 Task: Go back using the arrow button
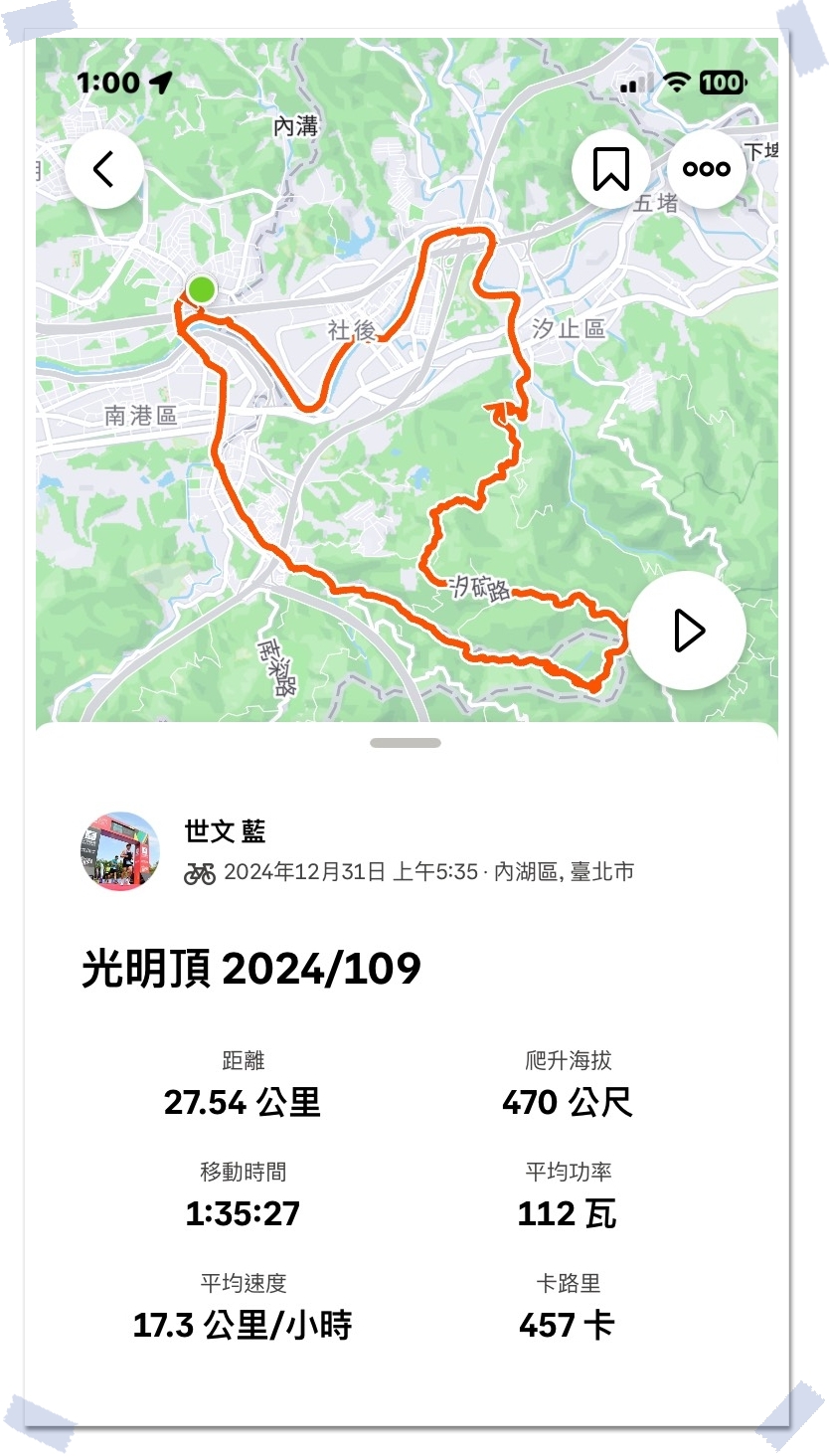(x=104, y=169)
